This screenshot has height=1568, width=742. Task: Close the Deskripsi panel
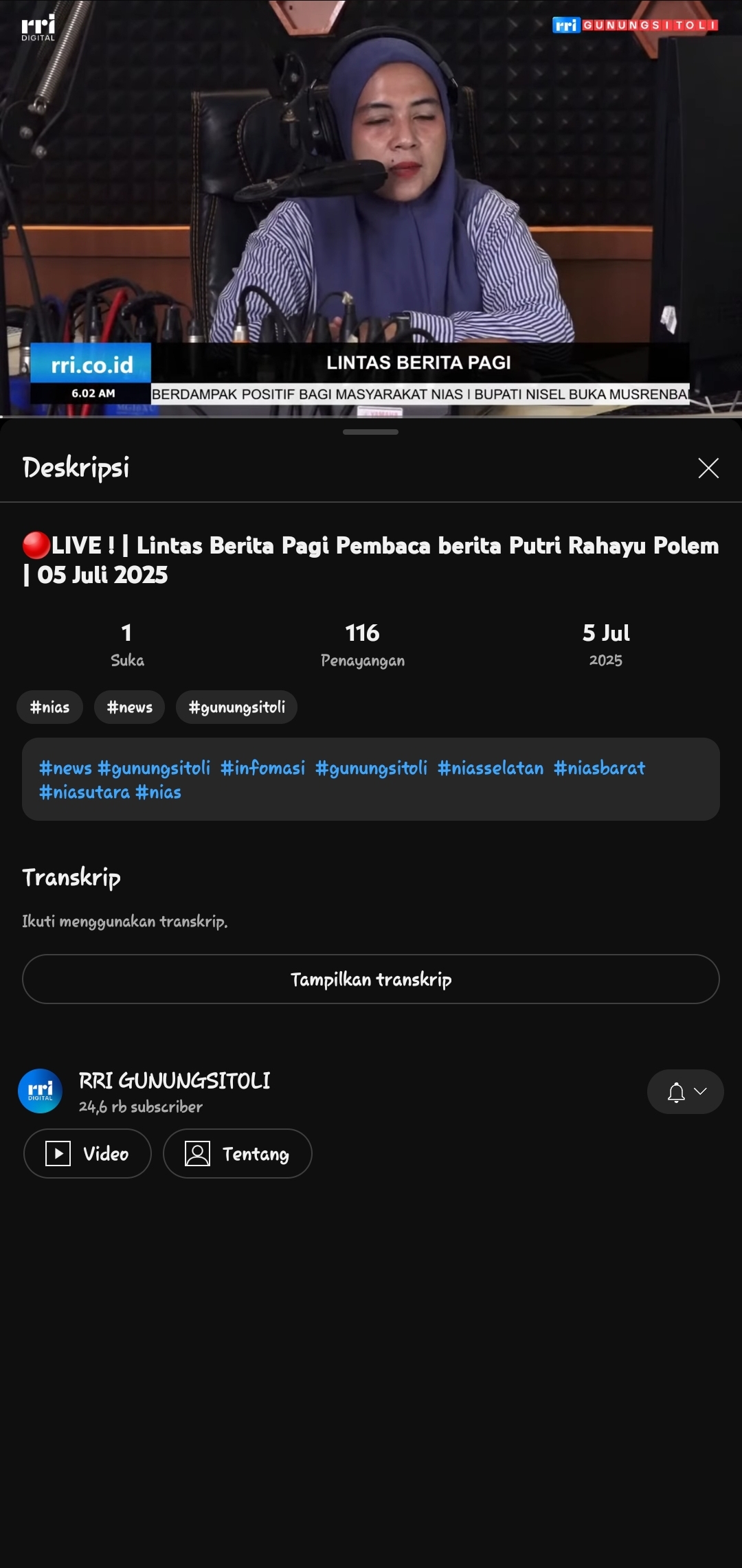coord(708,468)
